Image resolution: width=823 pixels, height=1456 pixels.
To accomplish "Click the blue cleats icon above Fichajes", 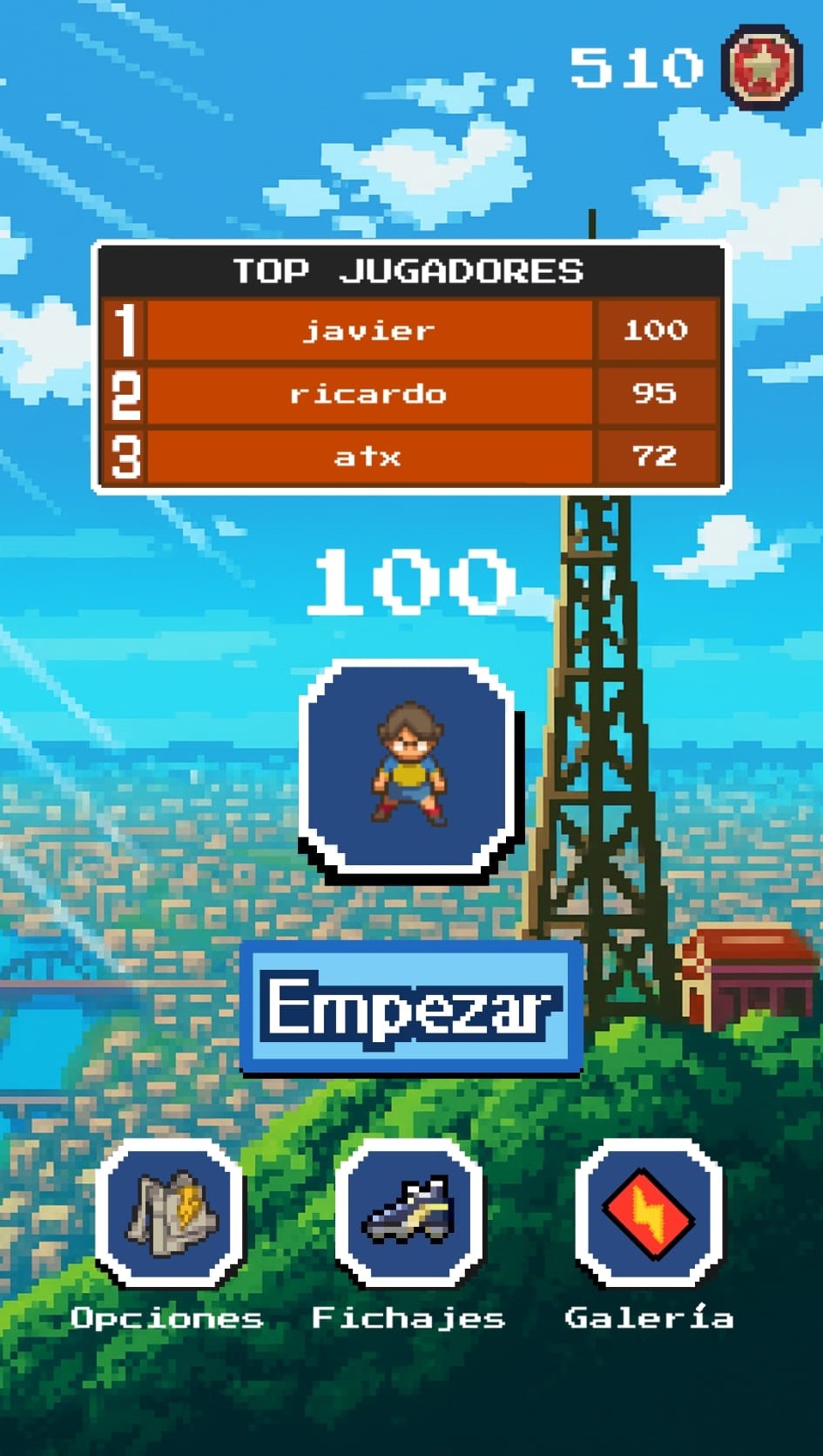I will pos(407,1211).
